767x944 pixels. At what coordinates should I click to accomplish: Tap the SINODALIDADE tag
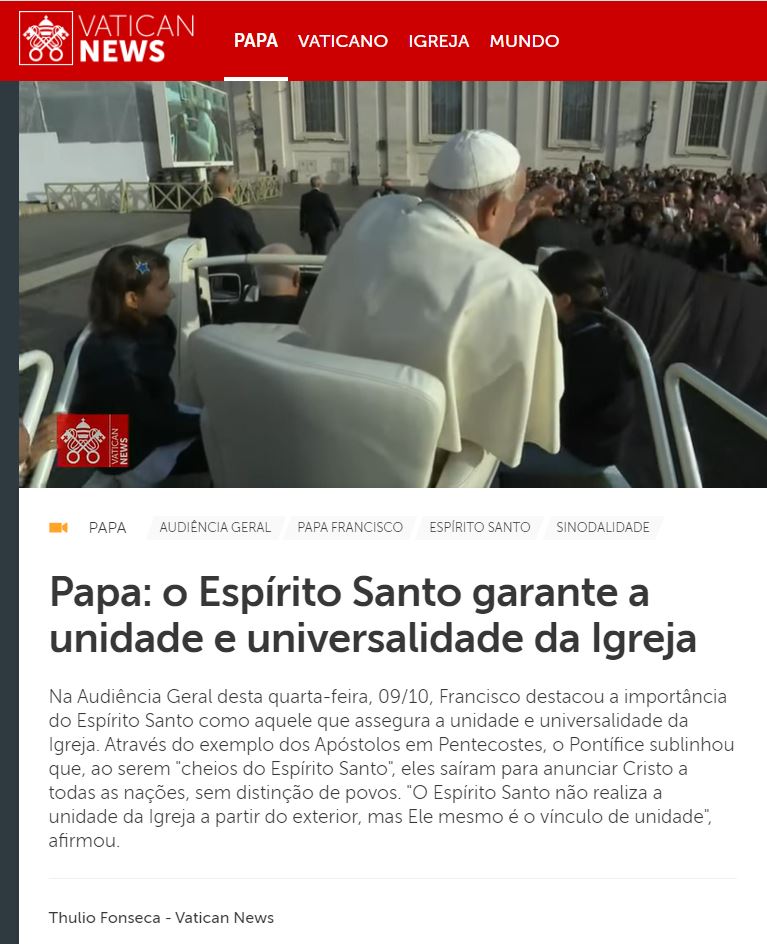coord(602,527)
